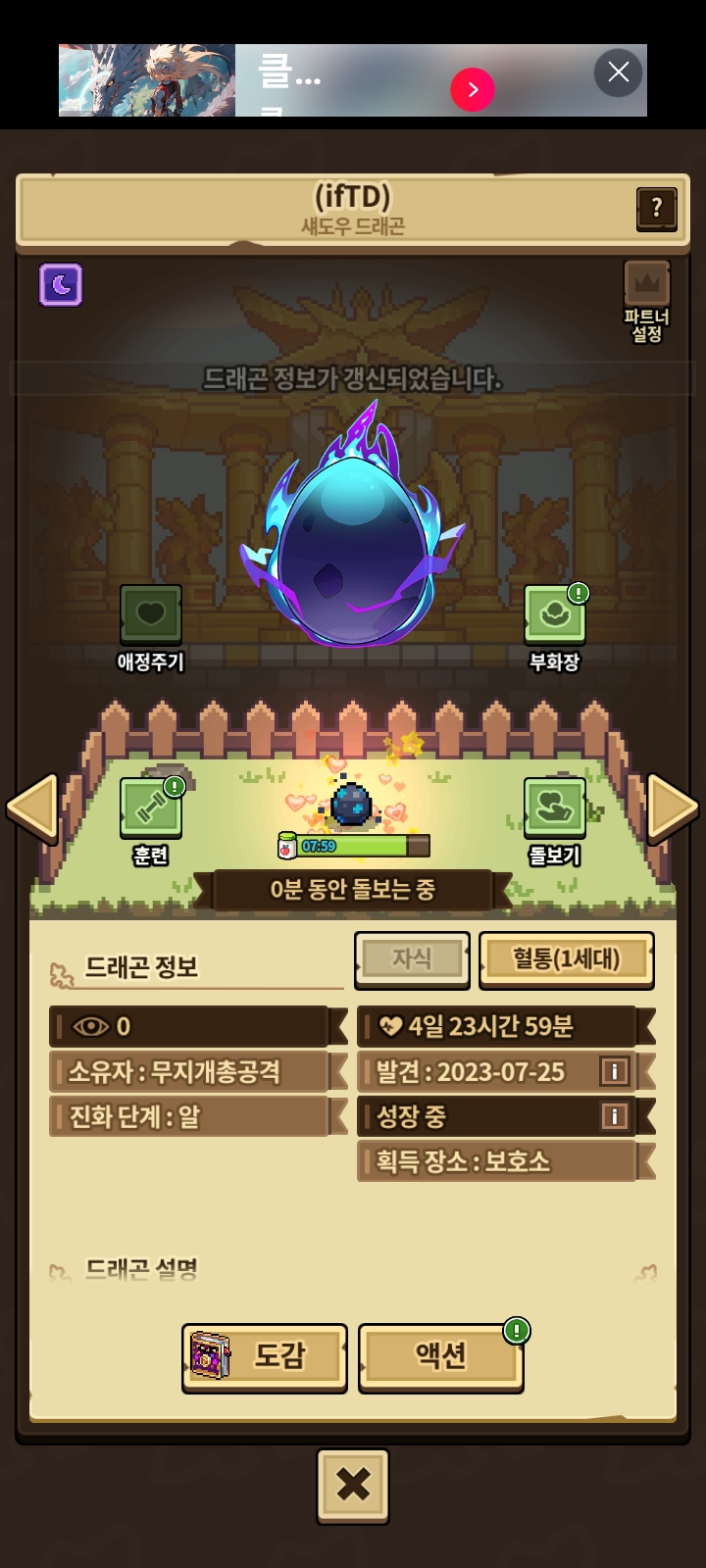Open the ad's red arrow button
This screenshot has height=1568, width=706.
pos(473,90)
